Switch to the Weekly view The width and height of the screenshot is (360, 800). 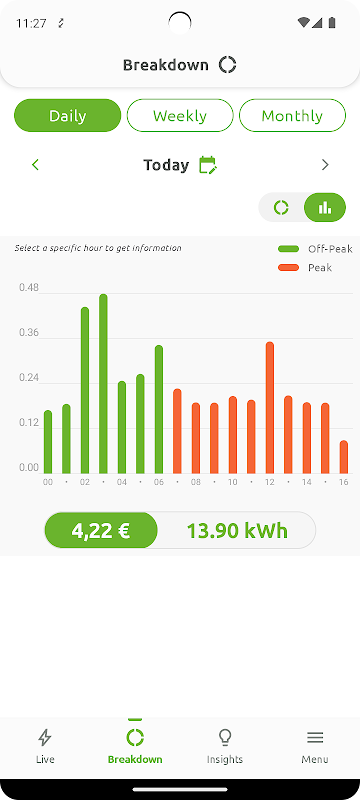point(180,116)
